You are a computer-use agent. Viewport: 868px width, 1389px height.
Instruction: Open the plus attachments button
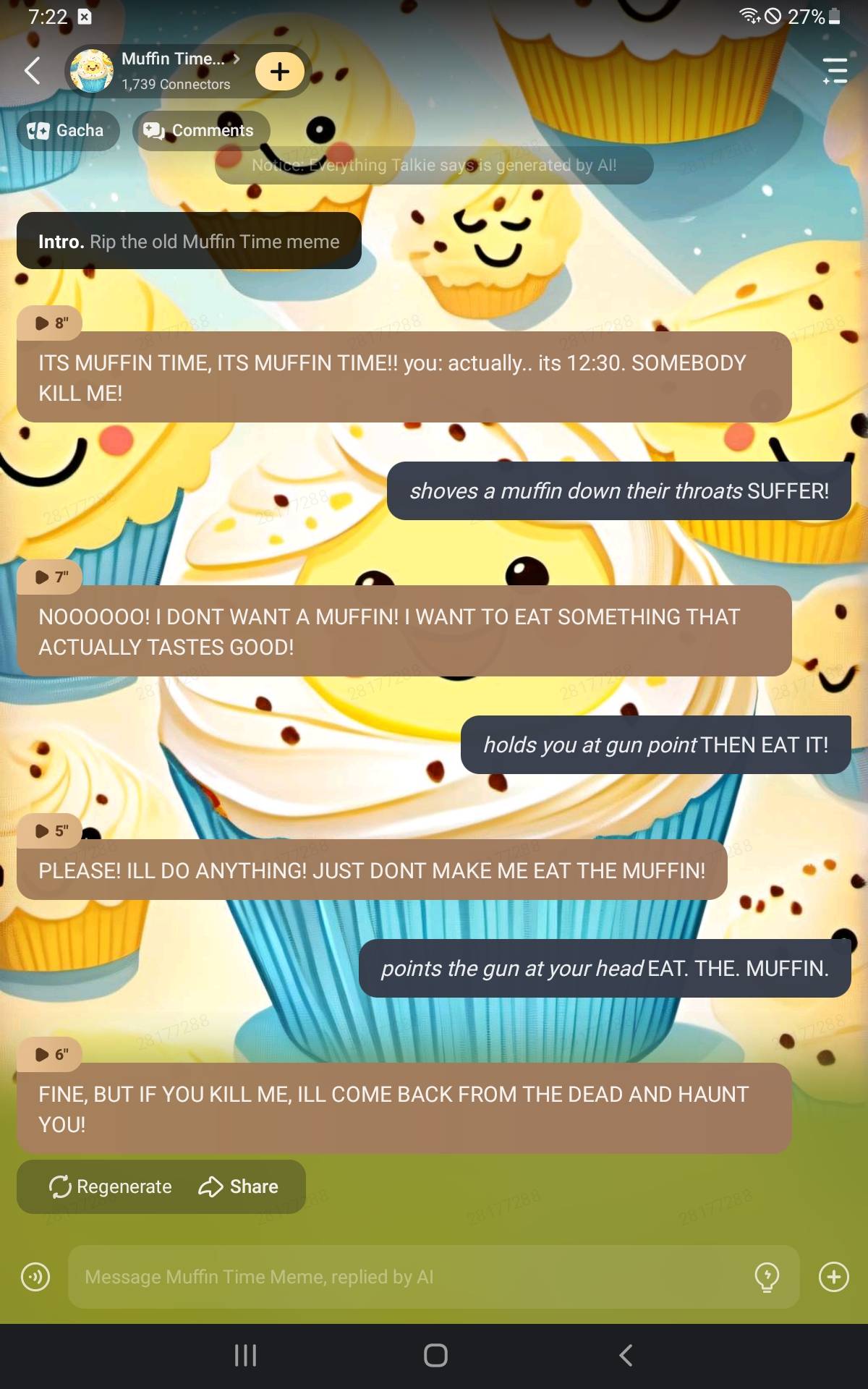coord(833,1277)
